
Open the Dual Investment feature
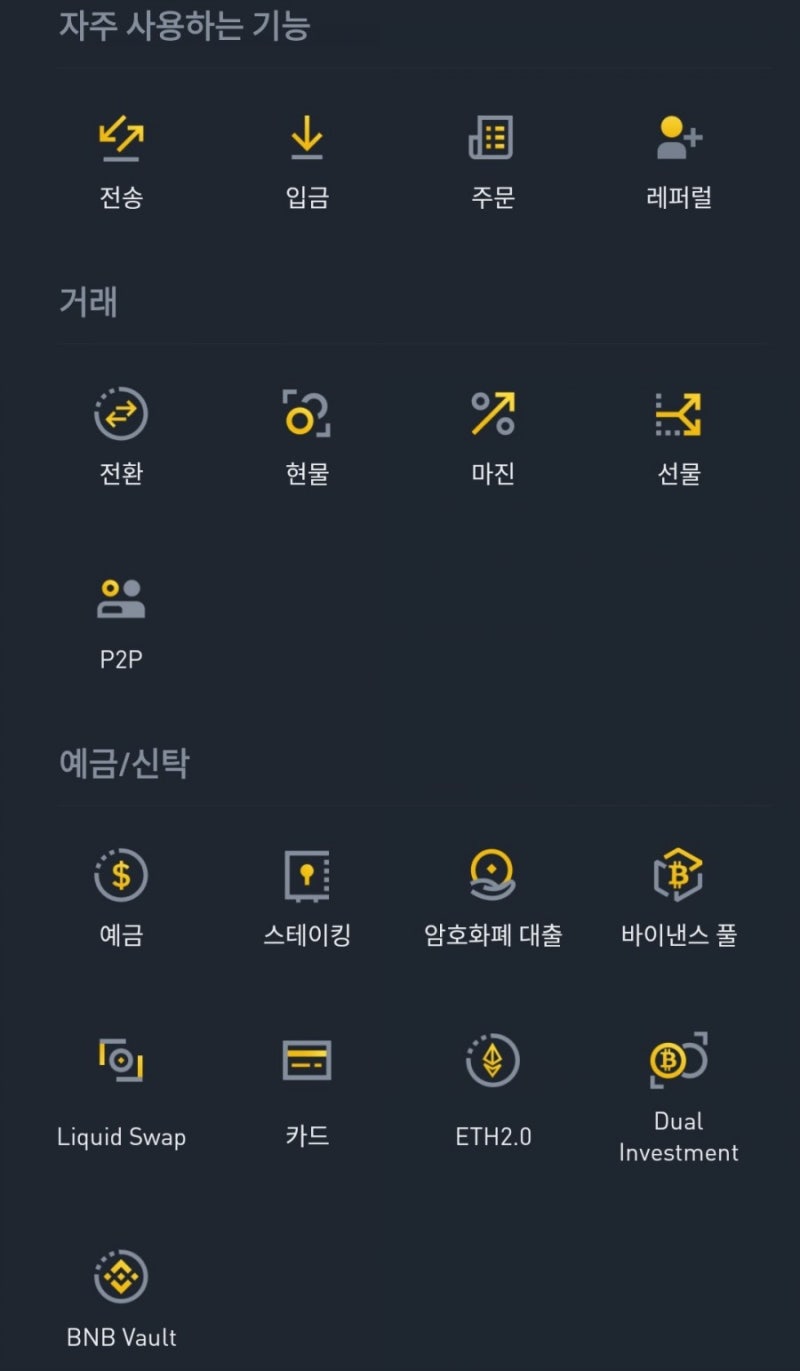(678, 1061)
